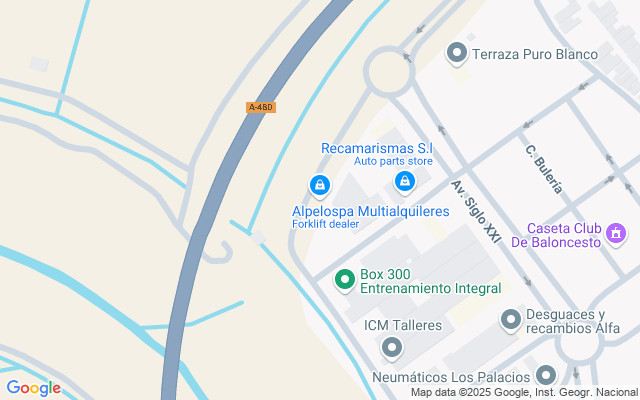Screen dimensions: 640x400
Task: Open the Google logo link
Action: 33,388
